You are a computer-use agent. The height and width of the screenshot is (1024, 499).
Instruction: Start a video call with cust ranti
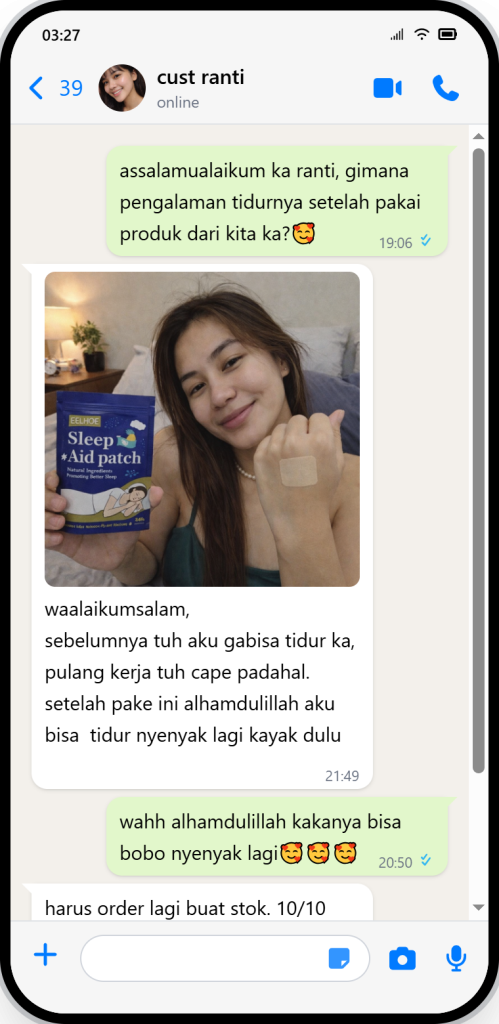click(x=387, y=88)
